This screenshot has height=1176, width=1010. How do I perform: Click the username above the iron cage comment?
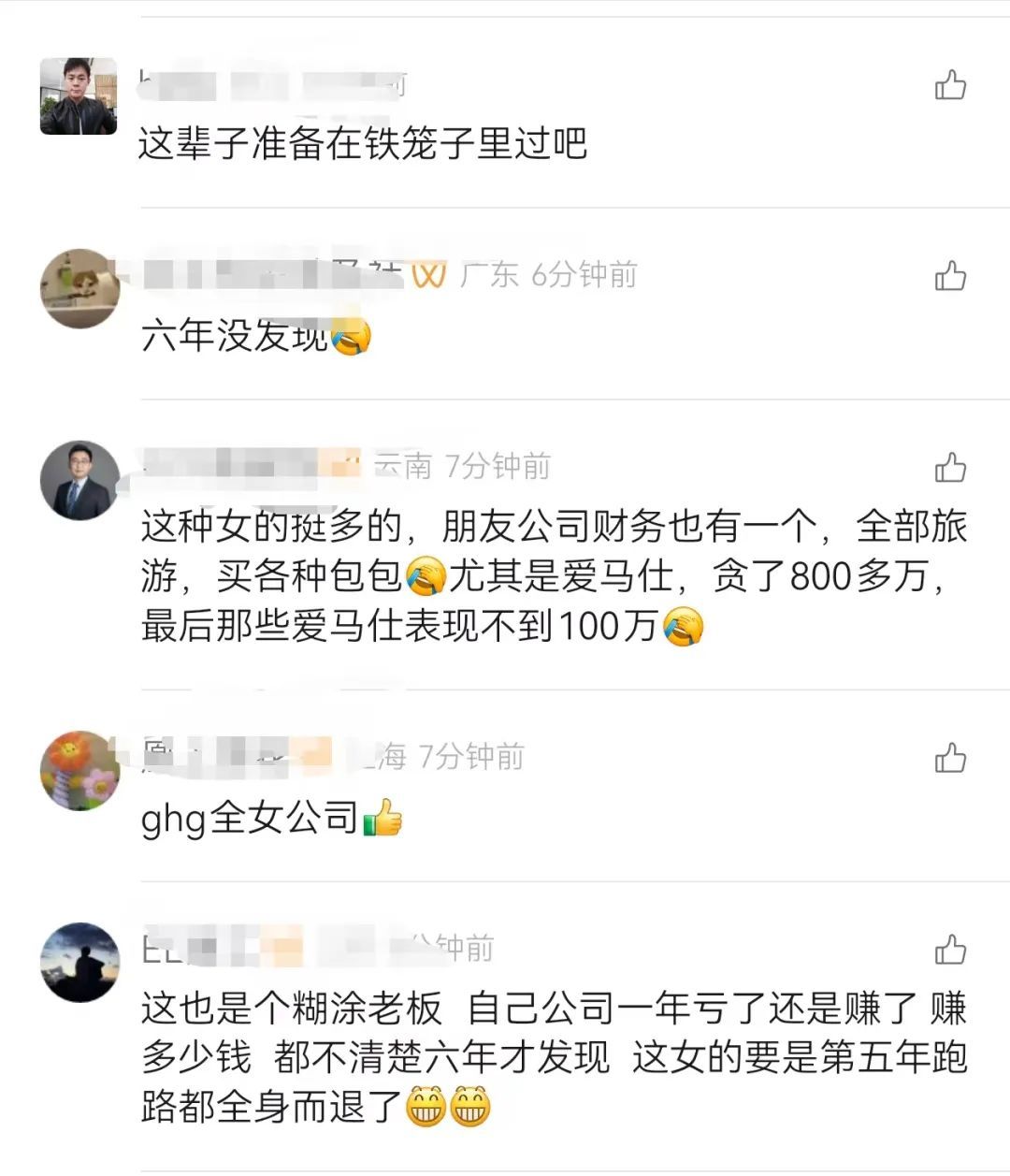pos(271,82)
